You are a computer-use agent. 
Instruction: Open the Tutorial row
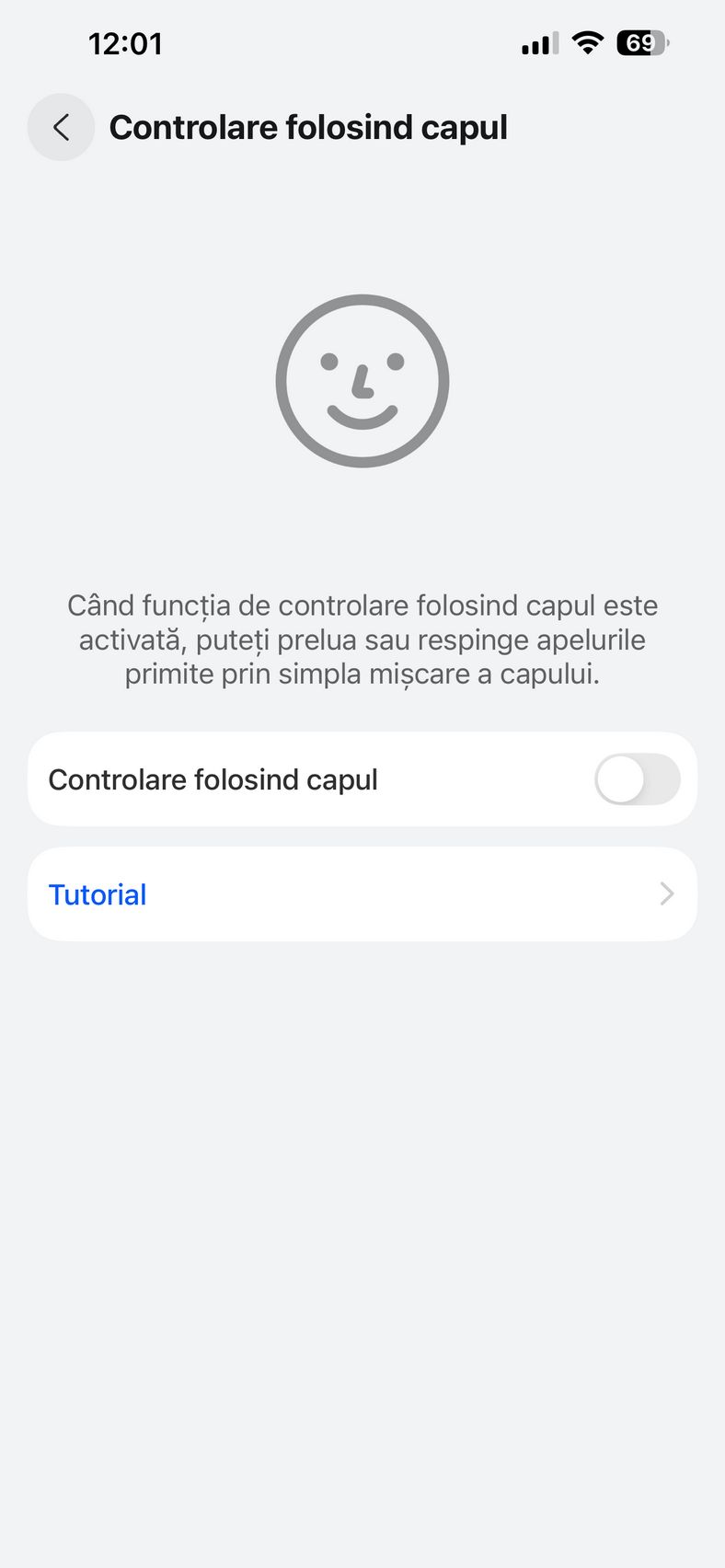point(362,894)
